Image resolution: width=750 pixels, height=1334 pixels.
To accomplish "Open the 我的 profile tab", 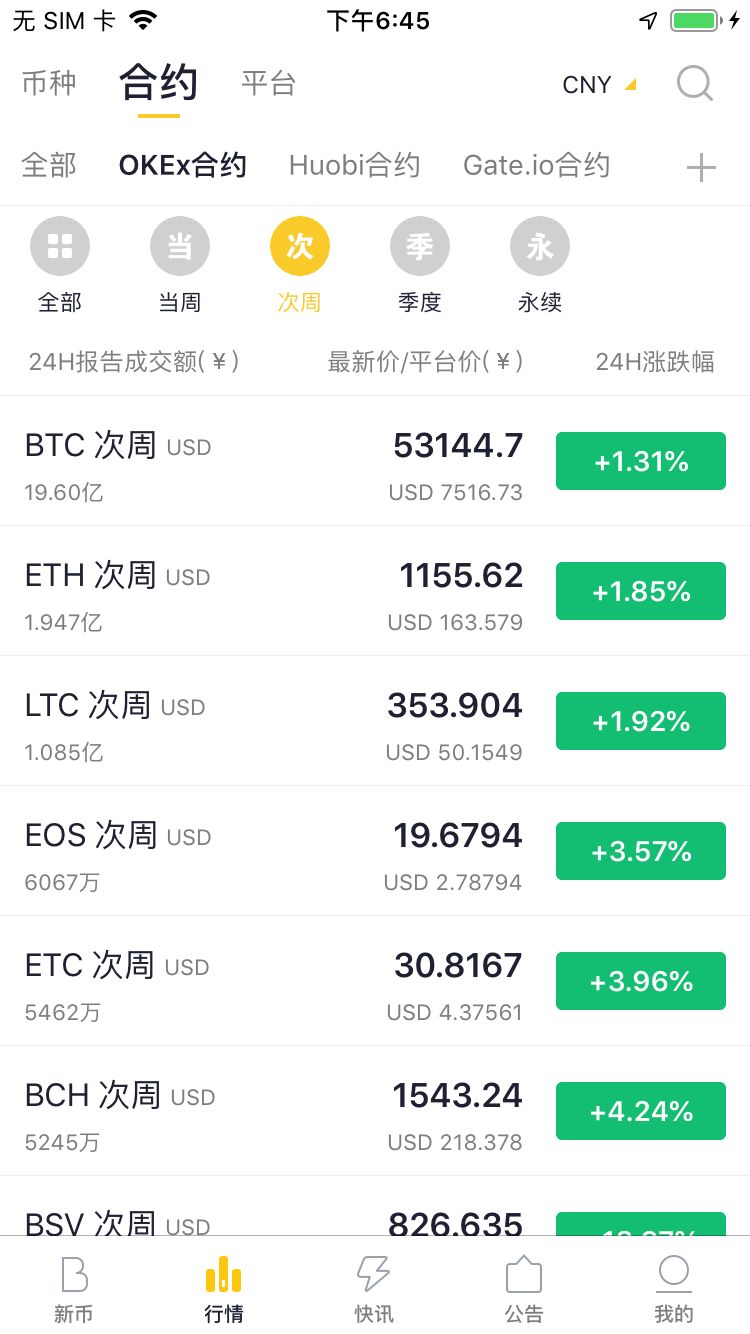I will [x=674, y=1290].
